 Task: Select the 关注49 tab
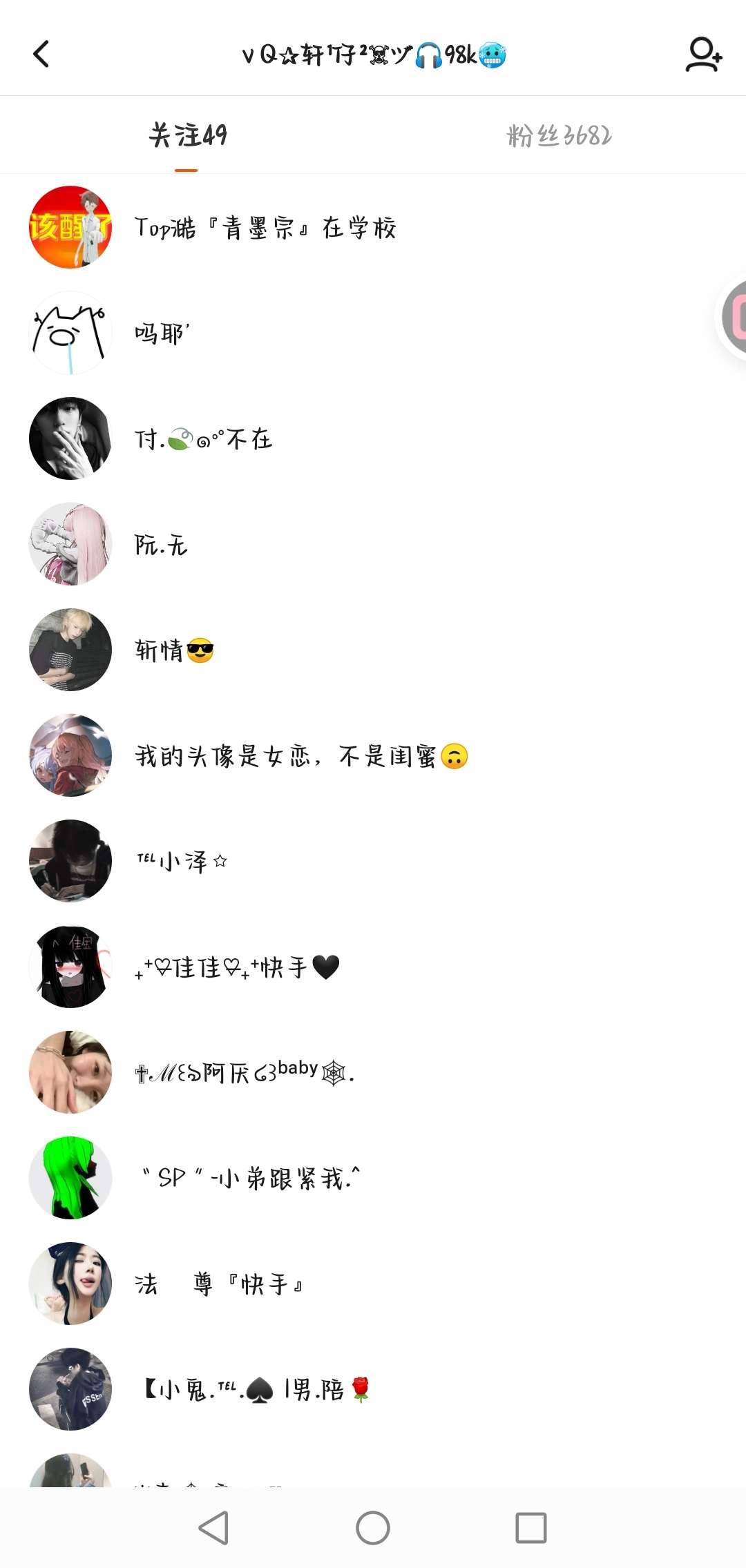[x=187, y=135]
